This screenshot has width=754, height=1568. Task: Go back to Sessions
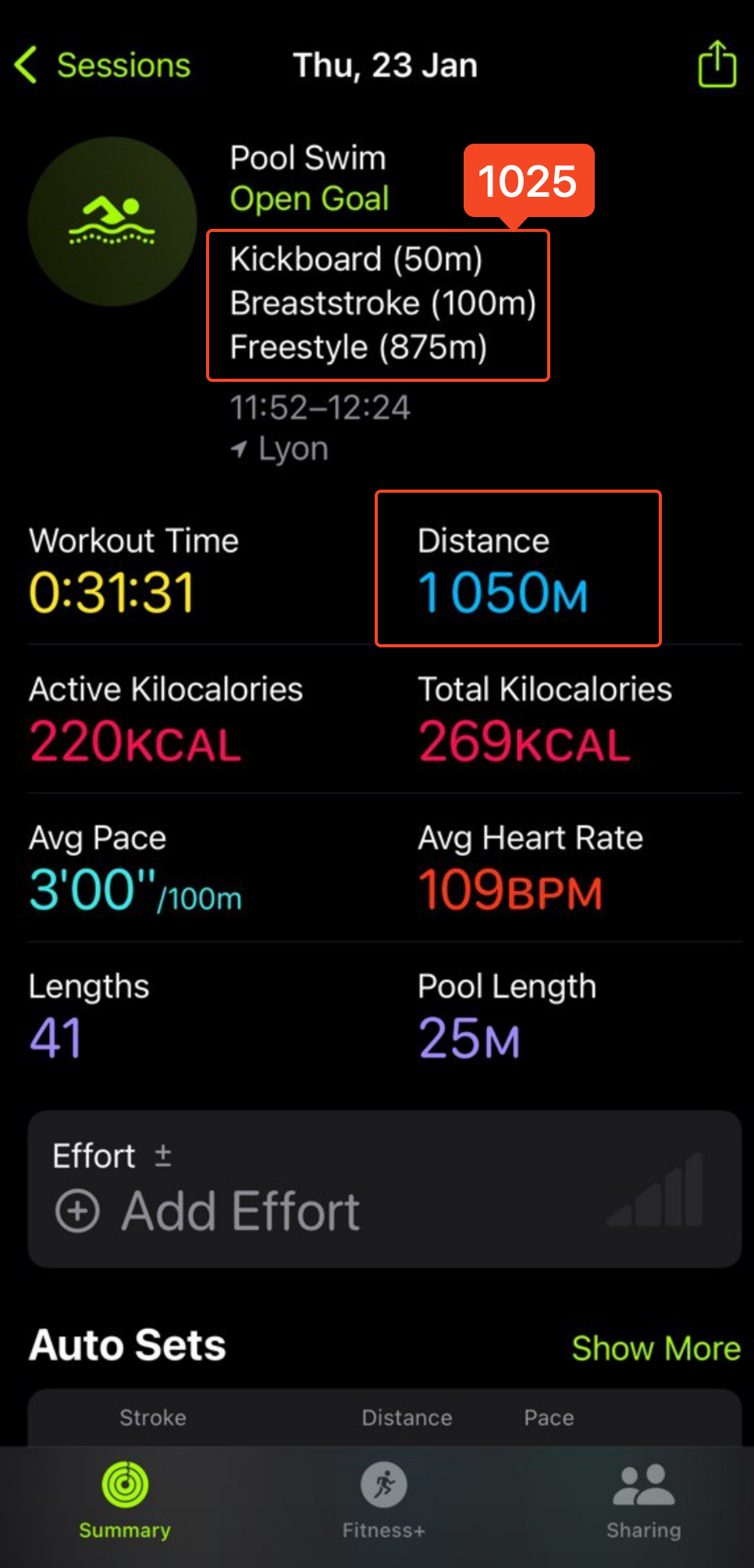pyautogui.click(x=103, y=65)
